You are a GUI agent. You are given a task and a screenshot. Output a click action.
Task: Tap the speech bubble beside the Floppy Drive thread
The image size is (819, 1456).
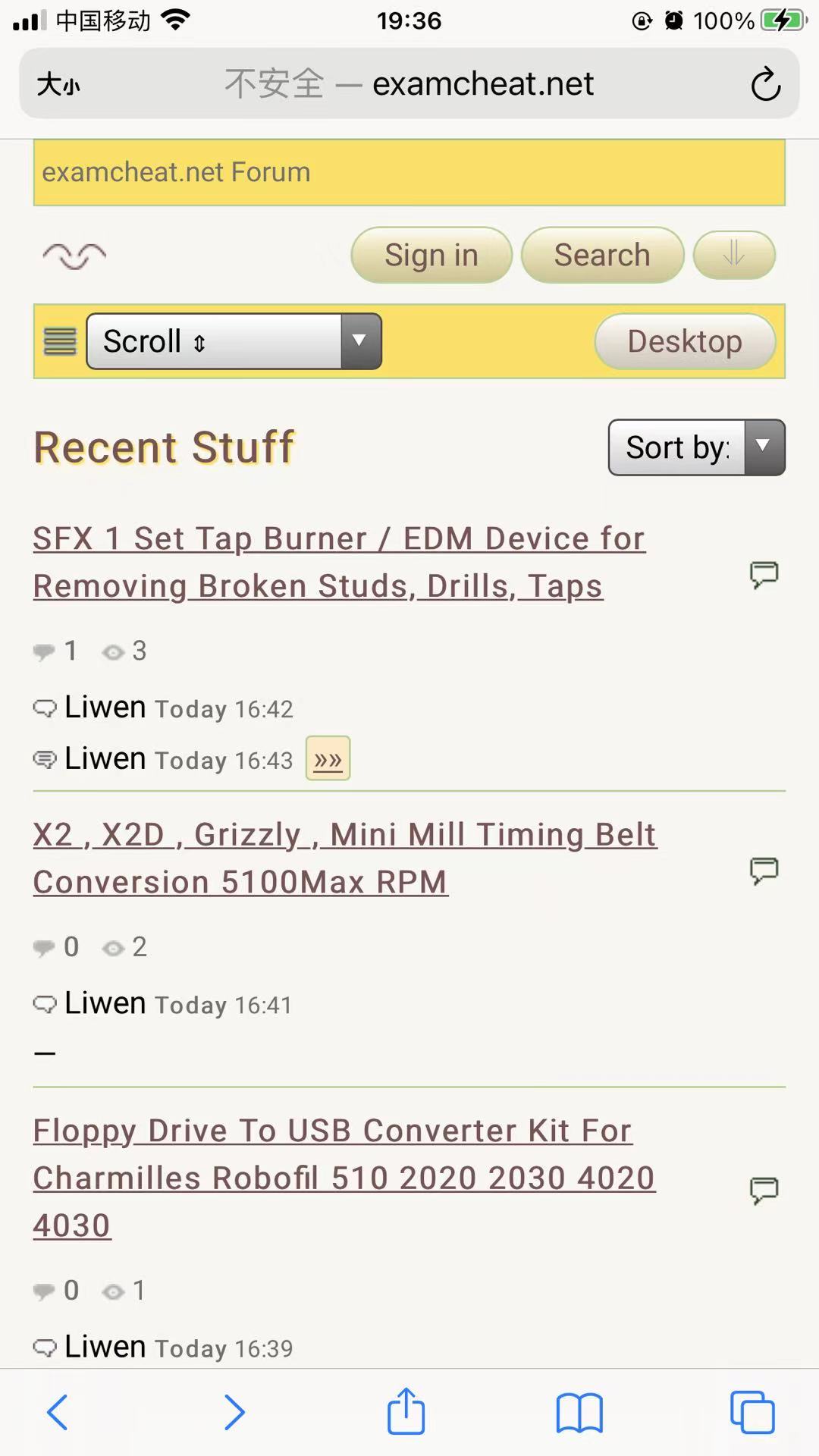[x=764, y=1191]
